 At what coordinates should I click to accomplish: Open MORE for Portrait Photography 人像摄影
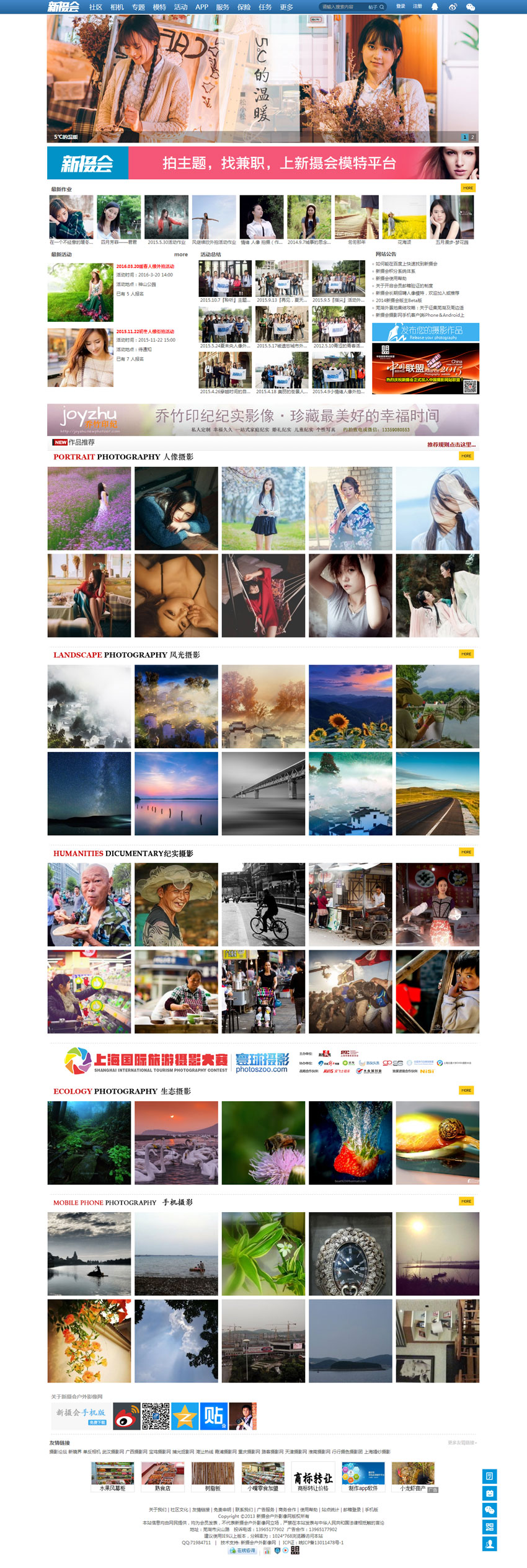[466, 456]
